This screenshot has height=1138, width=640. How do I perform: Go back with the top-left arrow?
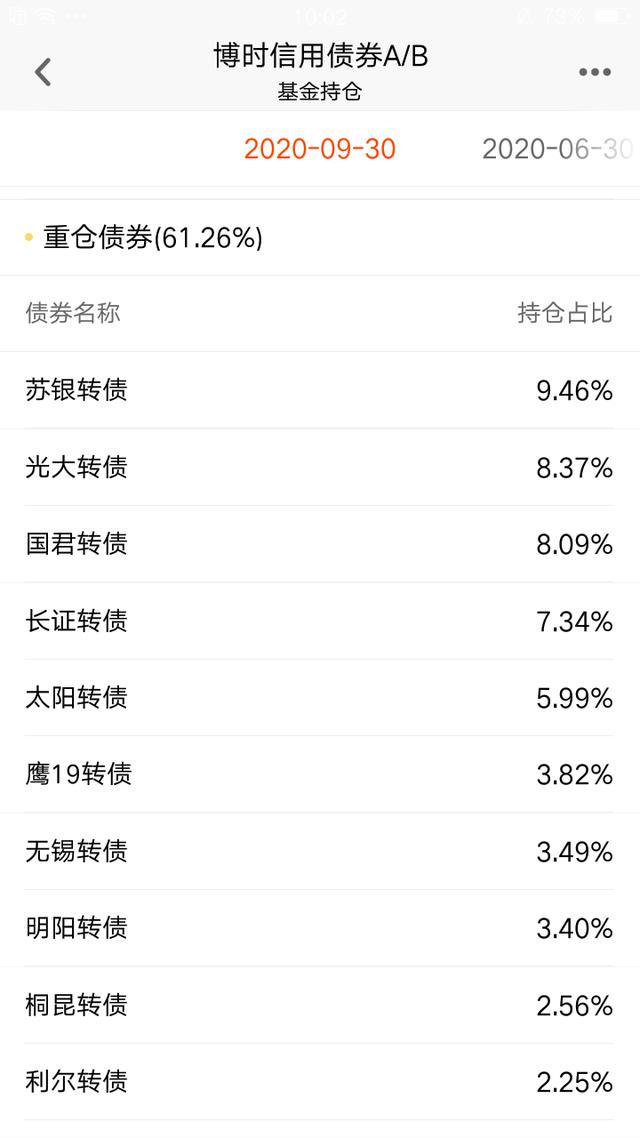coord(43,72)
